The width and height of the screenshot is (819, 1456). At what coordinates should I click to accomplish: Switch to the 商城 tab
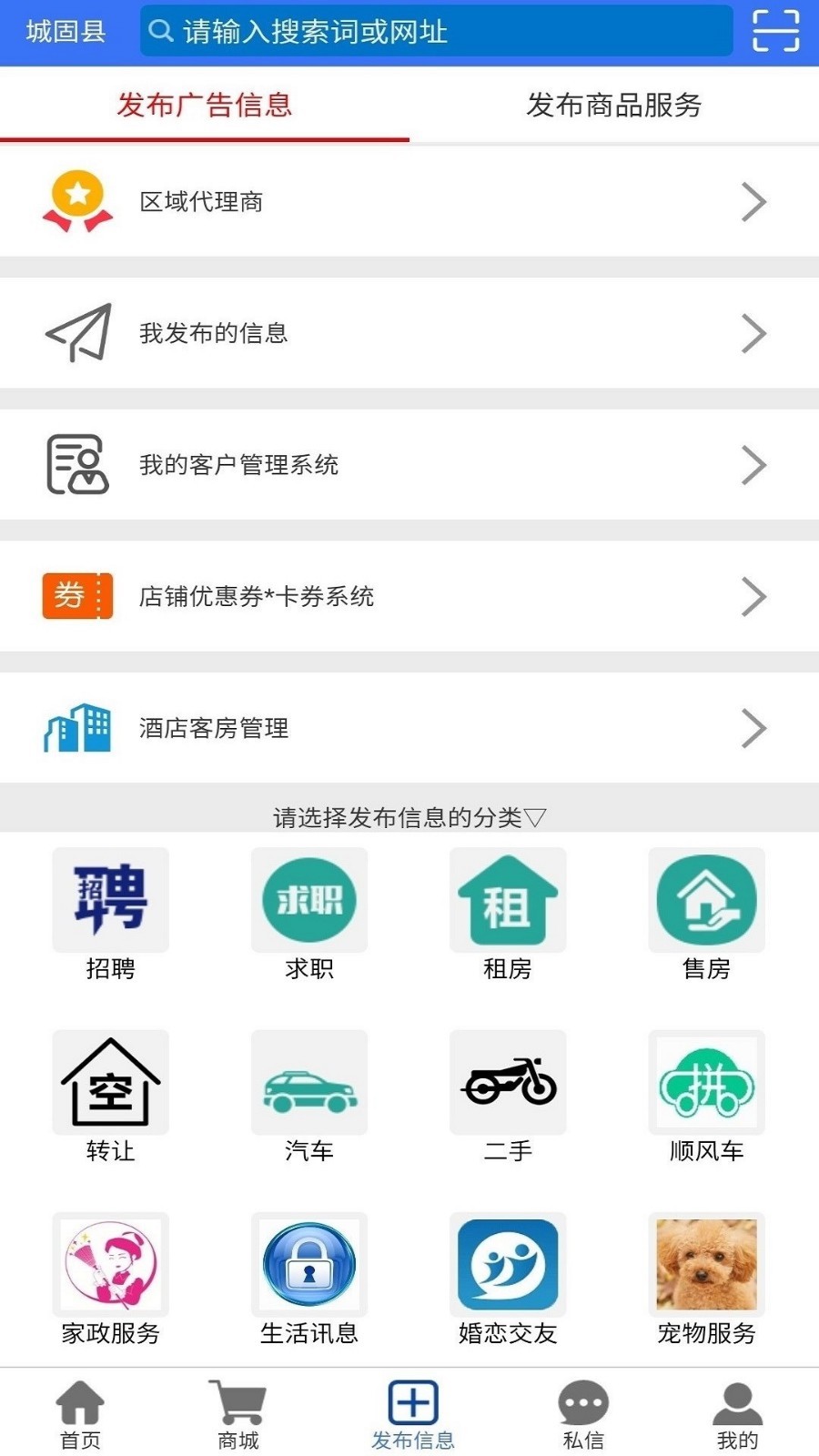click(238, 1413)
